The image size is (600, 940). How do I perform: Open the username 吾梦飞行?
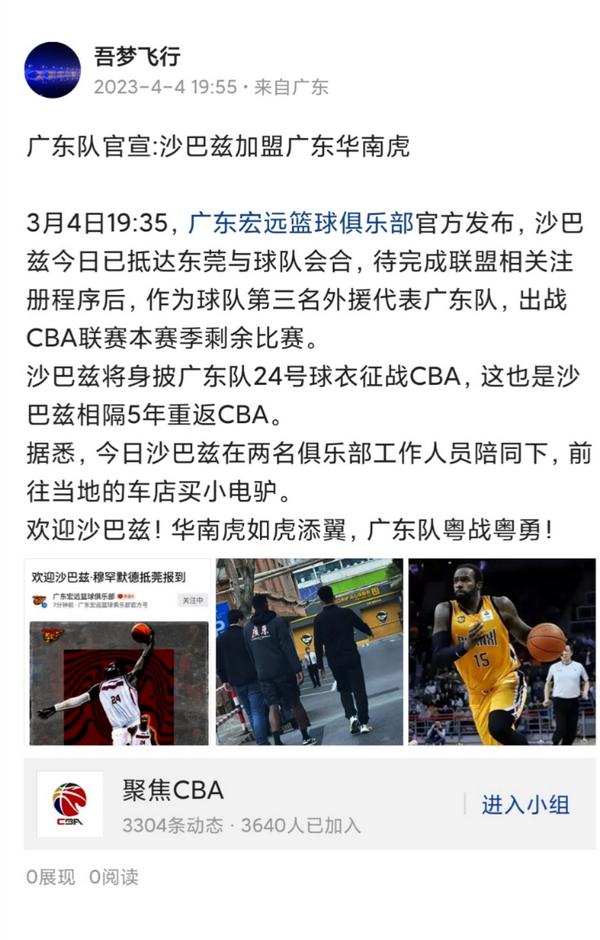click(x=138, y=56)
